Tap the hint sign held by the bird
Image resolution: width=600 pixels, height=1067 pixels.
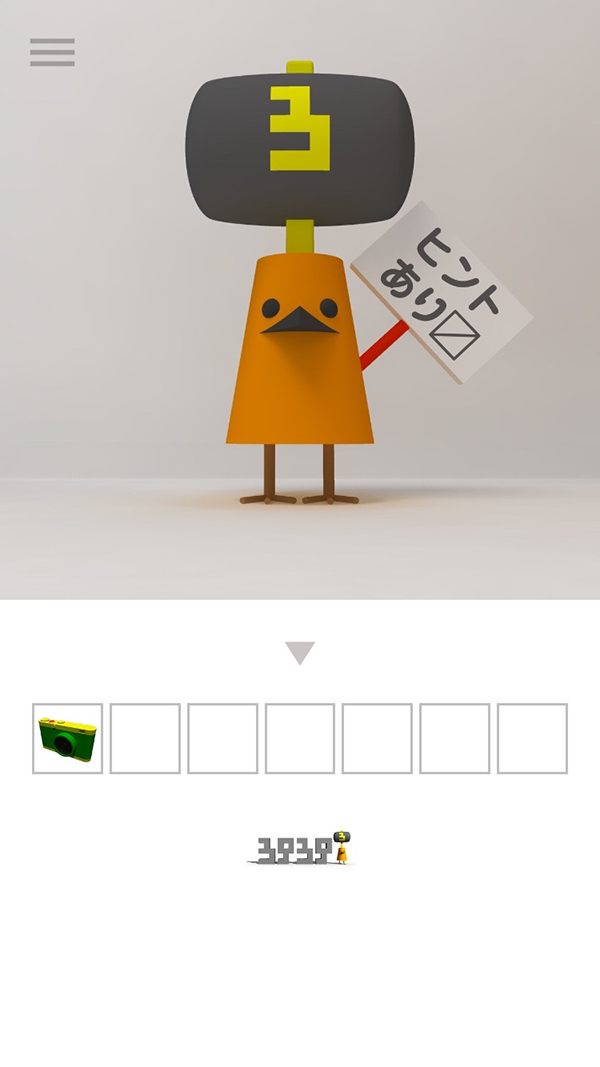tap(441, 291)
